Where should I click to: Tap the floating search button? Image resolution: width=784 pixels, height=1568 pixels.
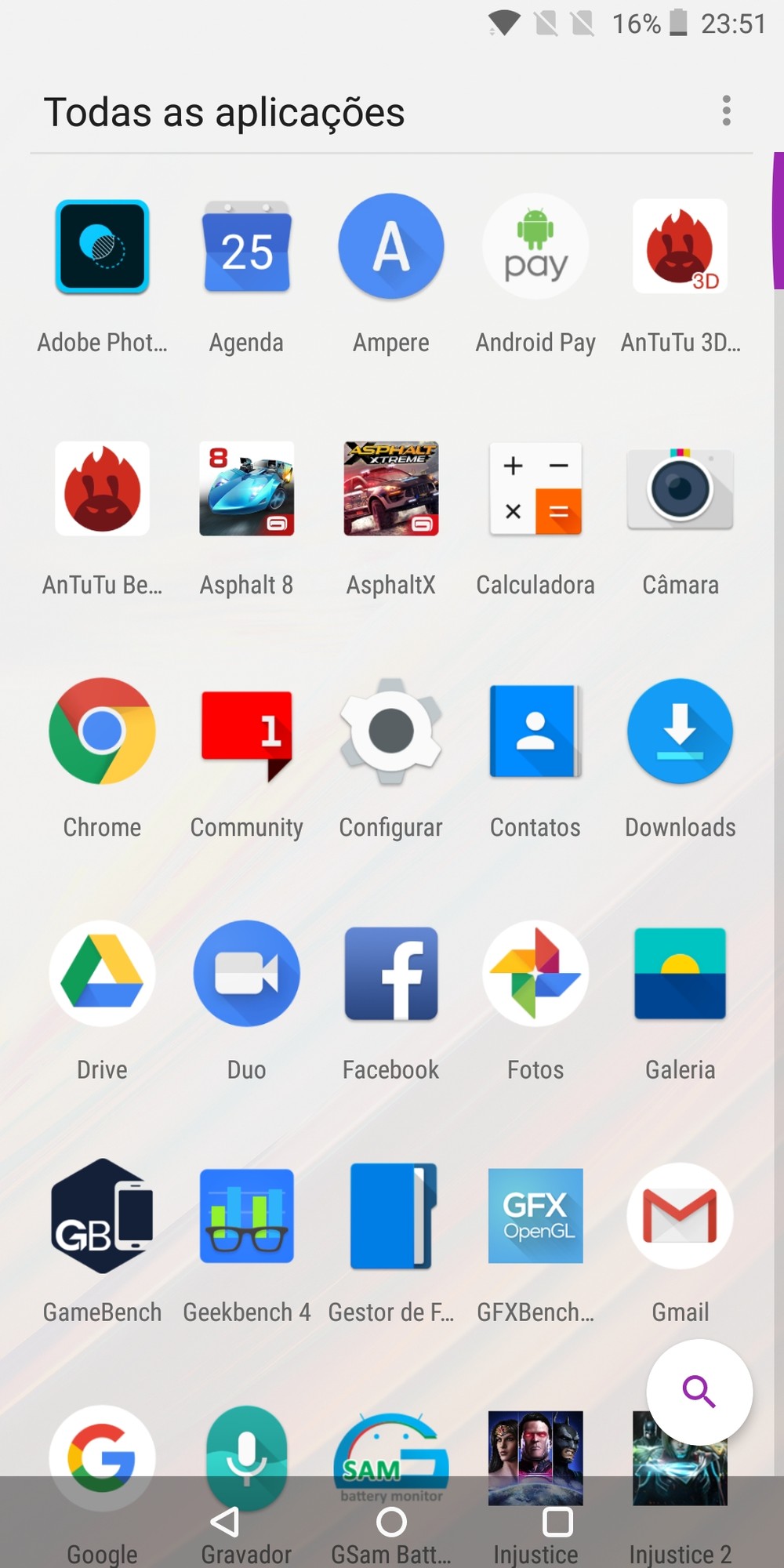coord(699,1392)
